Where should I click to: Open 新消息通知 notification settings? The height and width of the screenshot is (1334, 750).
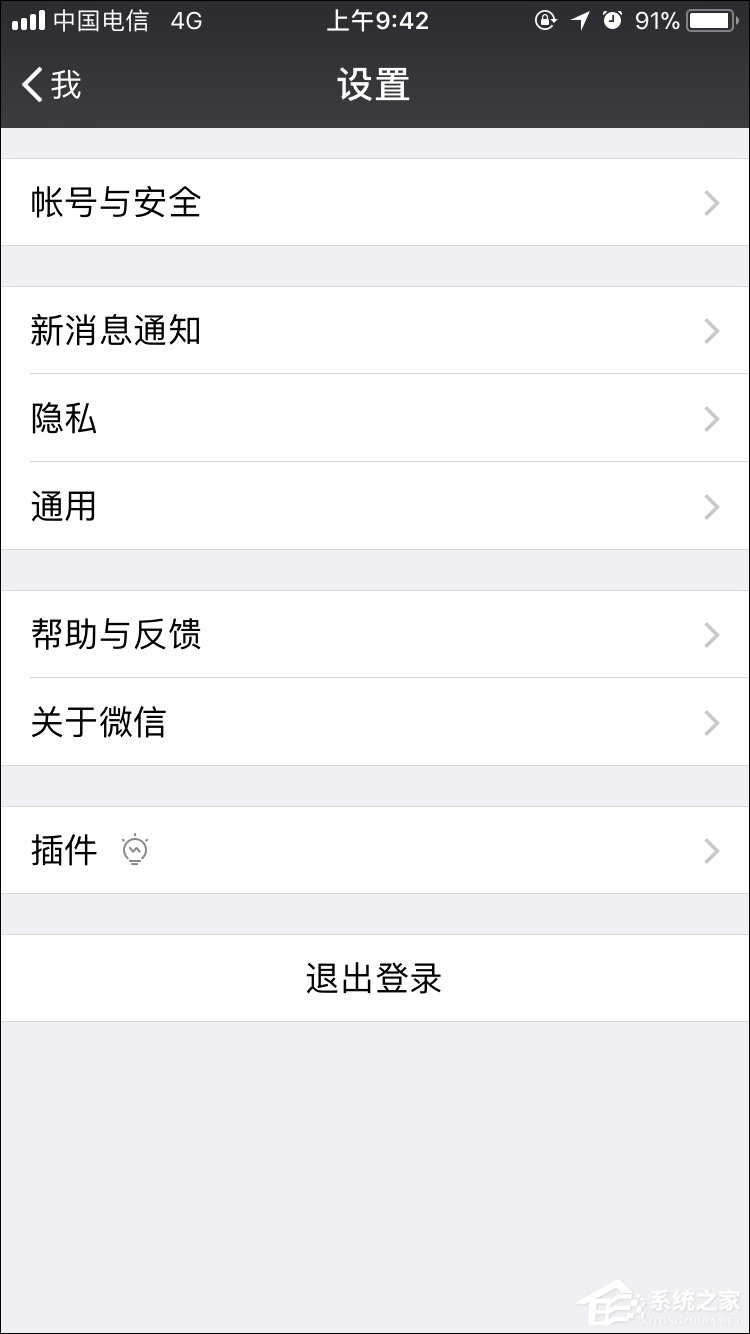point(375,331)
